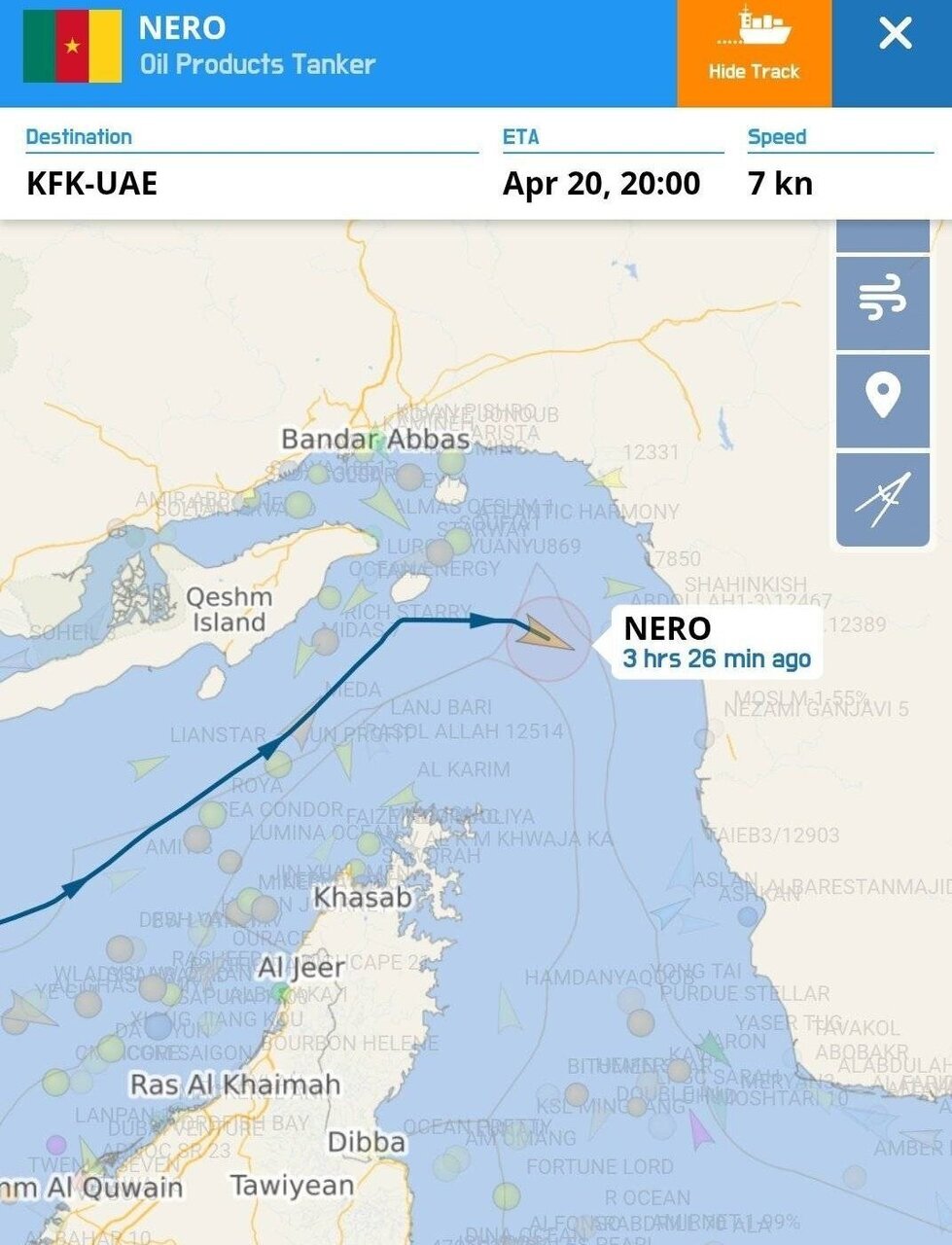Tap the Hide Track button
This screenshot has width=952, height=1245.
tap(754, 53)
